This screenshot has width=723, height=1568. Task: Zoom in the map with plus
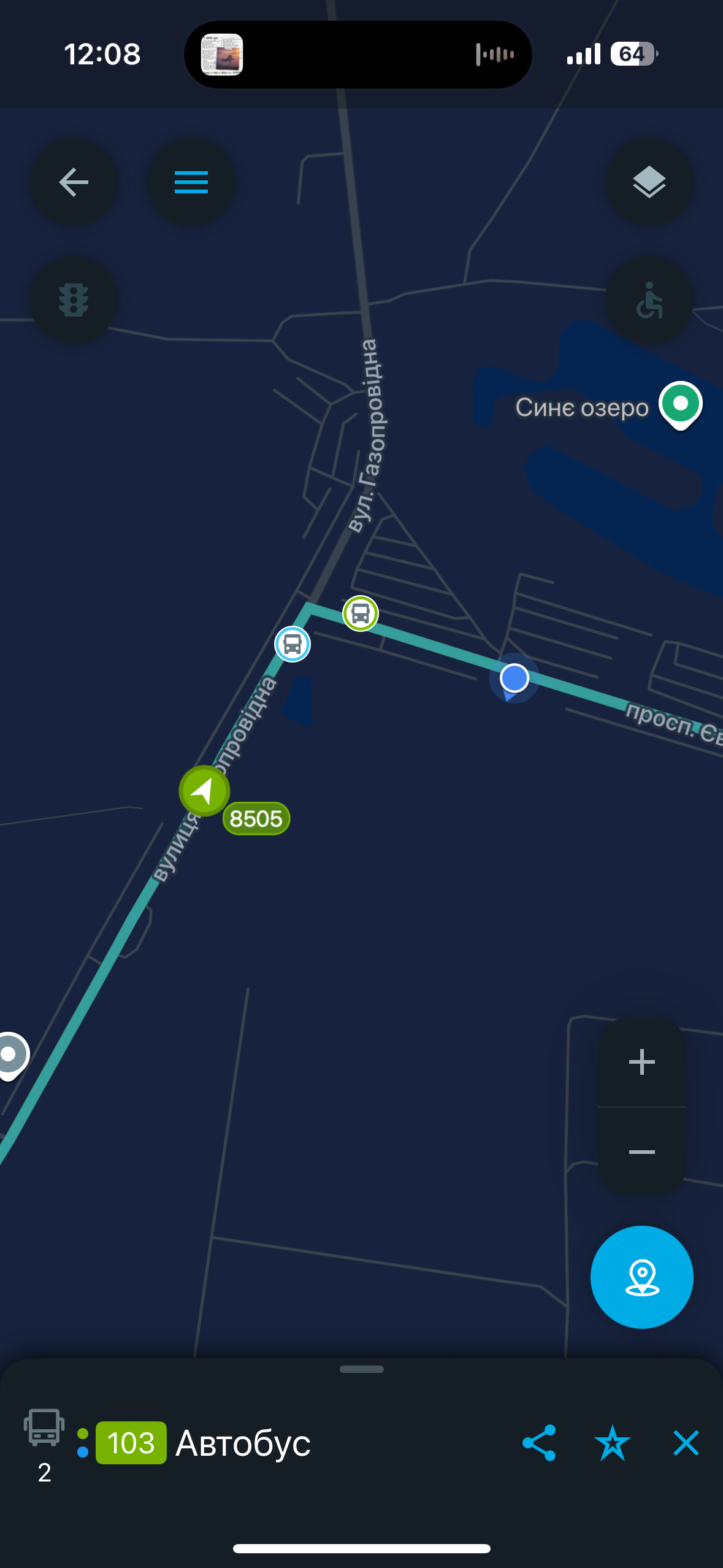[x=641, y=1062]
